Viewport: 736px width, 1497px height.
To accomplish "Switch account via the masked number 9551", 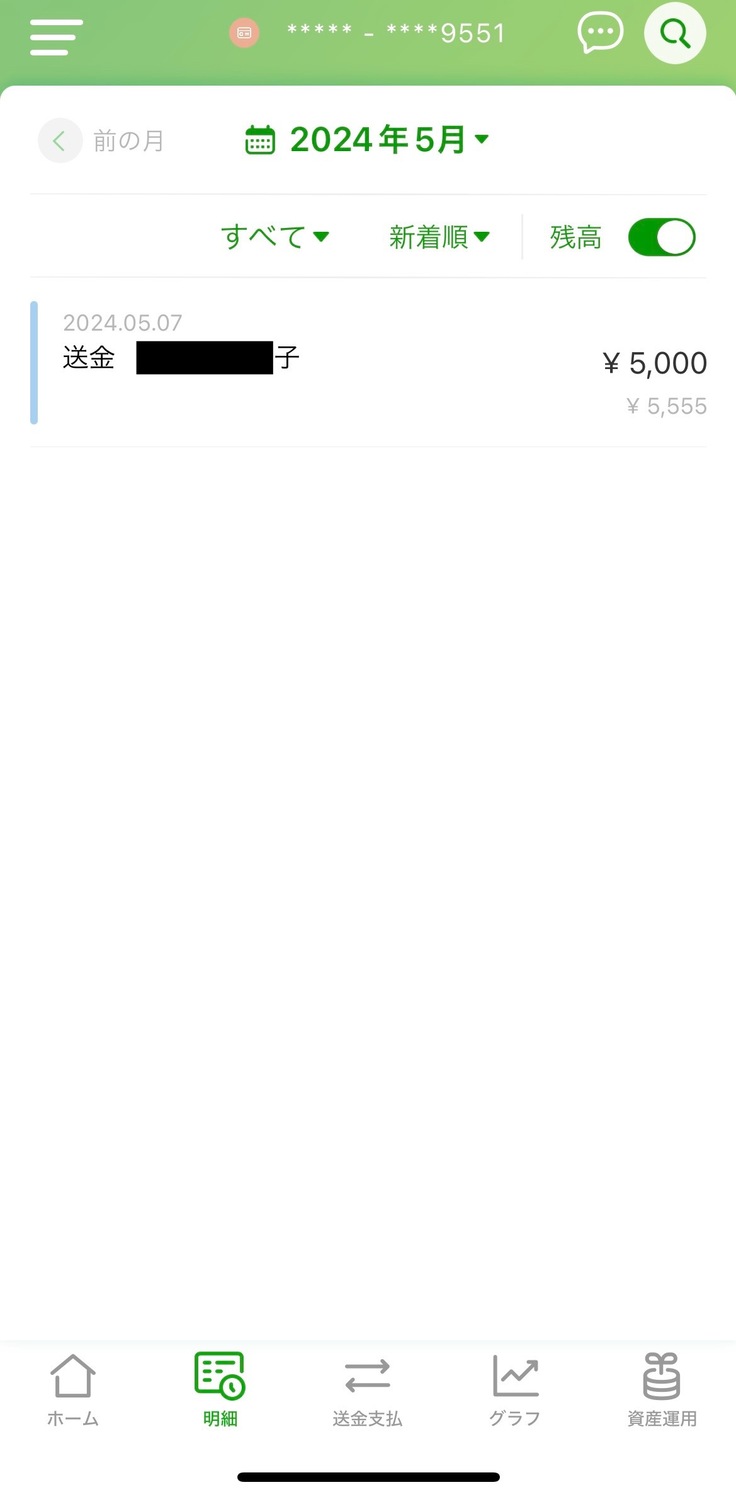I will 395,34.
